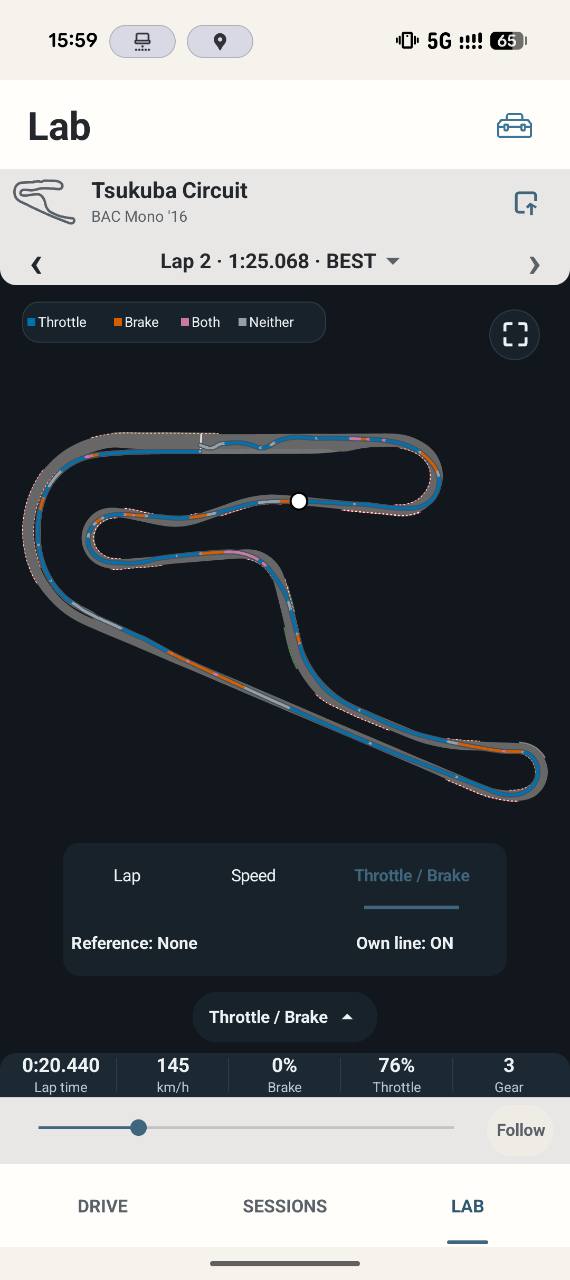570x1280 pixels.
Task: Open the Lab tab
Action: coord(468,1206)
